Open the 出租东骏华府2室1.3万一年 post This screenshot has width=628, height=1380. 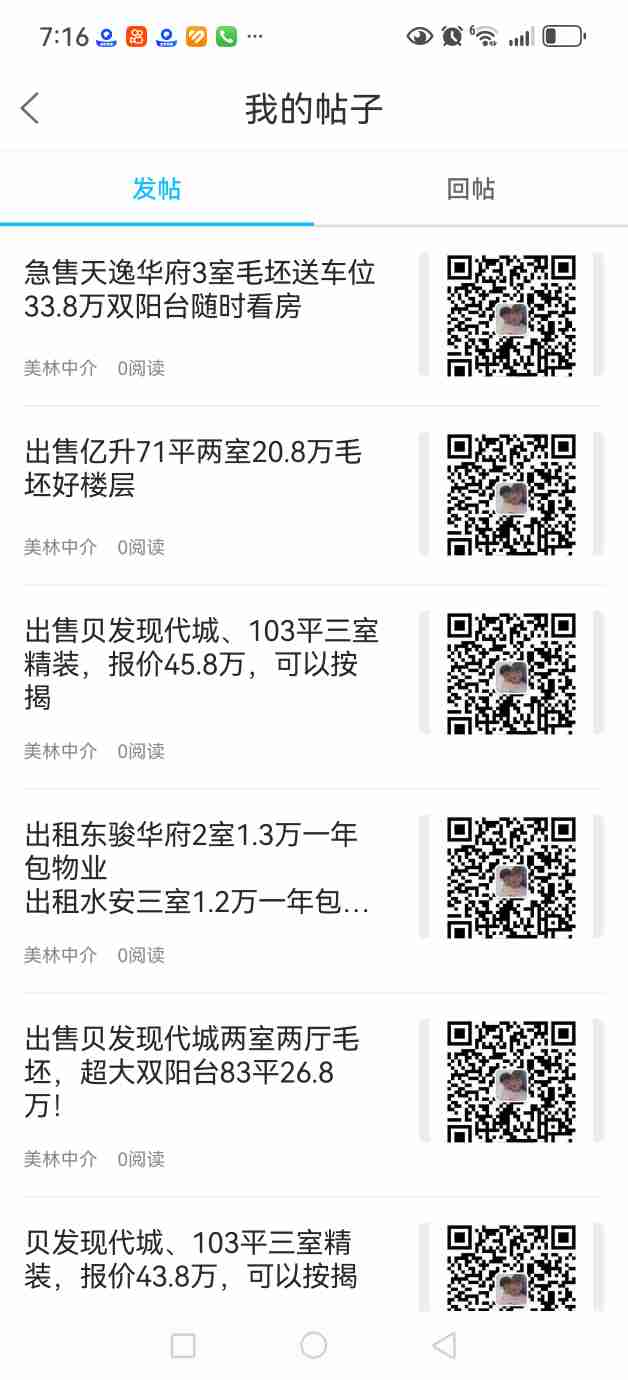click(x=314, y=892)
